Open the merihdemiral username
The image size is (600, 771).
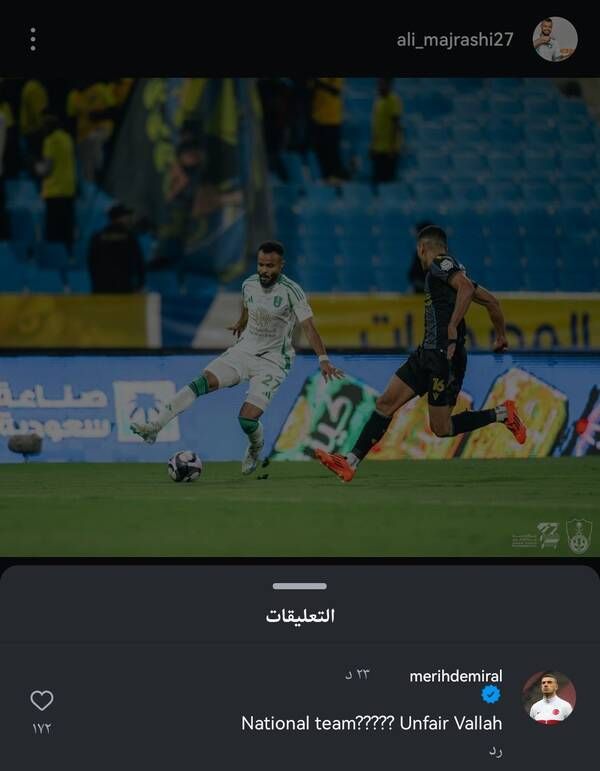[x=456, y=676]
